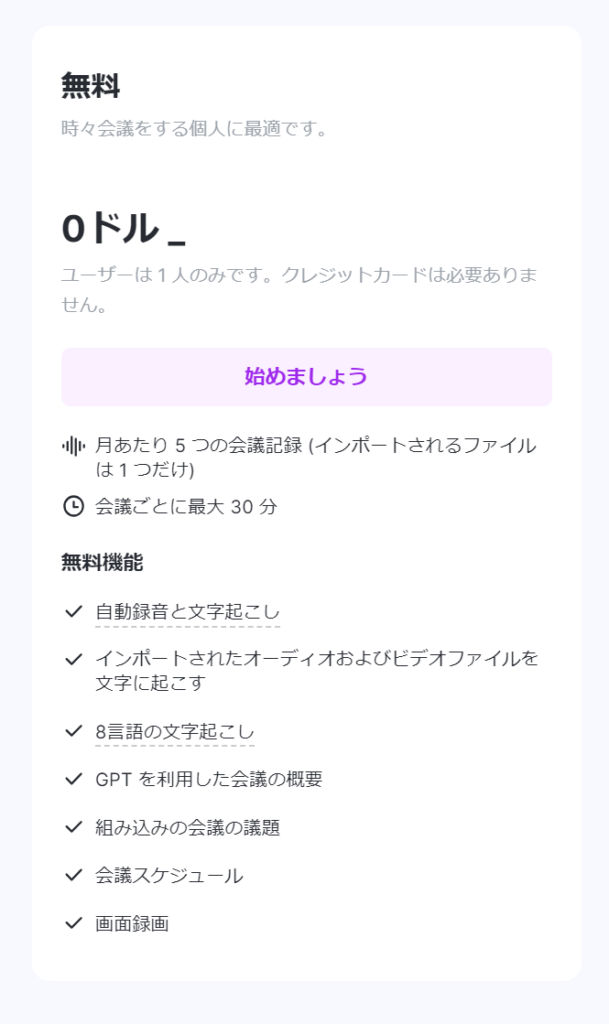Open the 8言語の文字起こし feature details

(174, 731)
